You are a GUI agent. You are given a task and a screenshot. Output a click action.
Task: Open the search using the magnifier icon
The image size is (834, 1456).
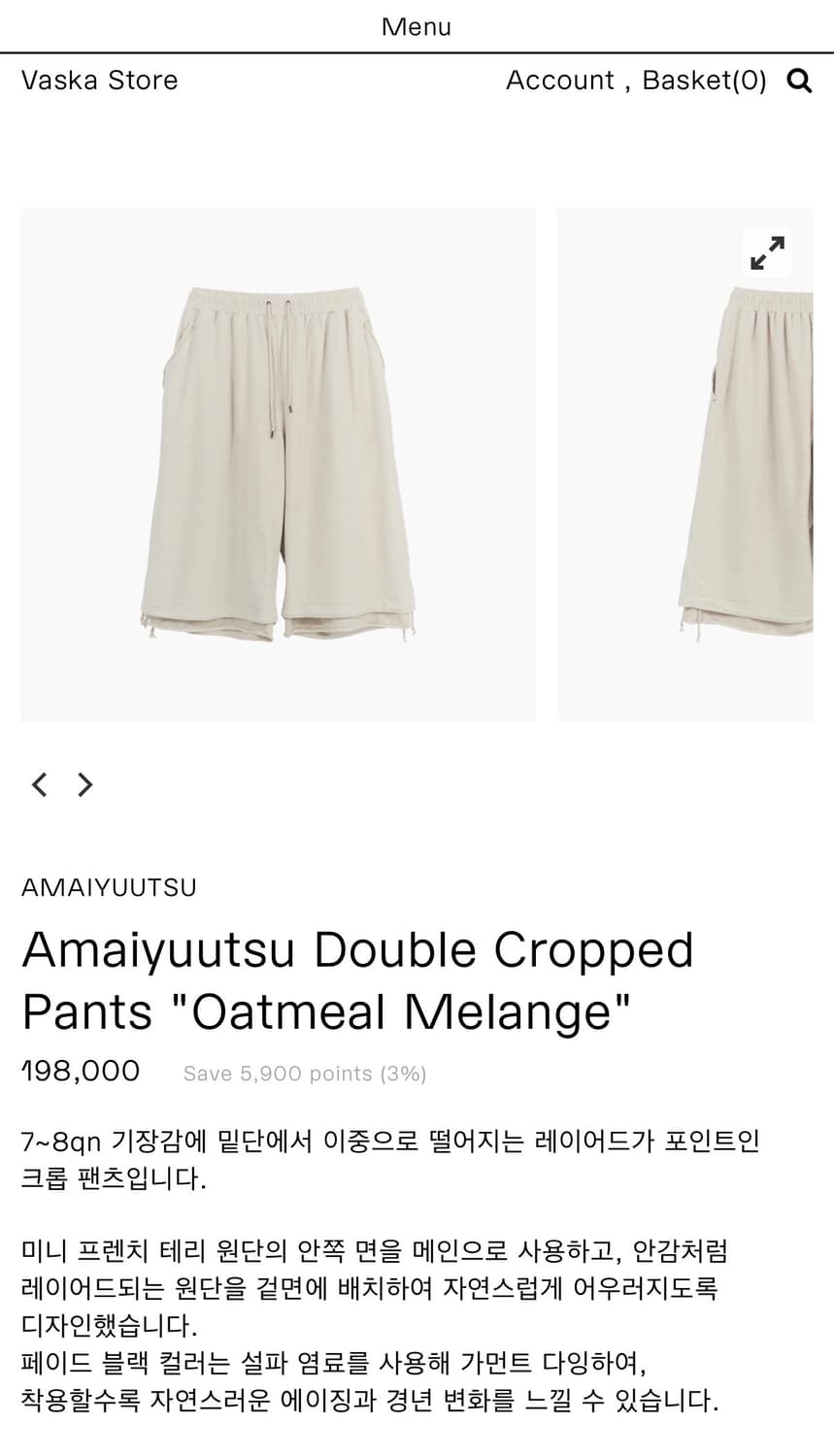coord(799,81)
